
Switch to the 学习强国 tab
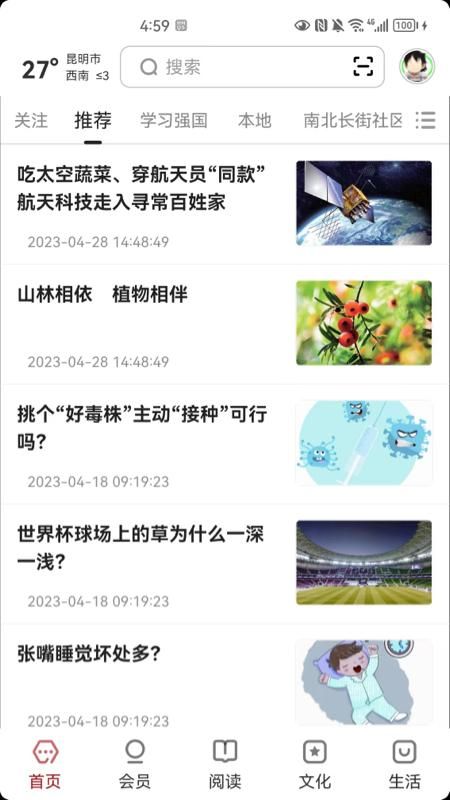pyautogui.click(x=174, y=120)
